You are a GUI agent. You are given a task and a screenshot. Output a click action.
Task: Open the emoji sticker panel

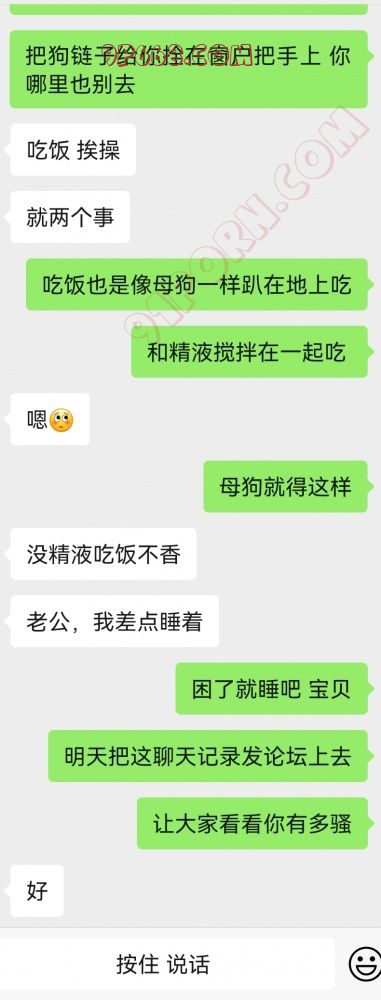(365, 964)
